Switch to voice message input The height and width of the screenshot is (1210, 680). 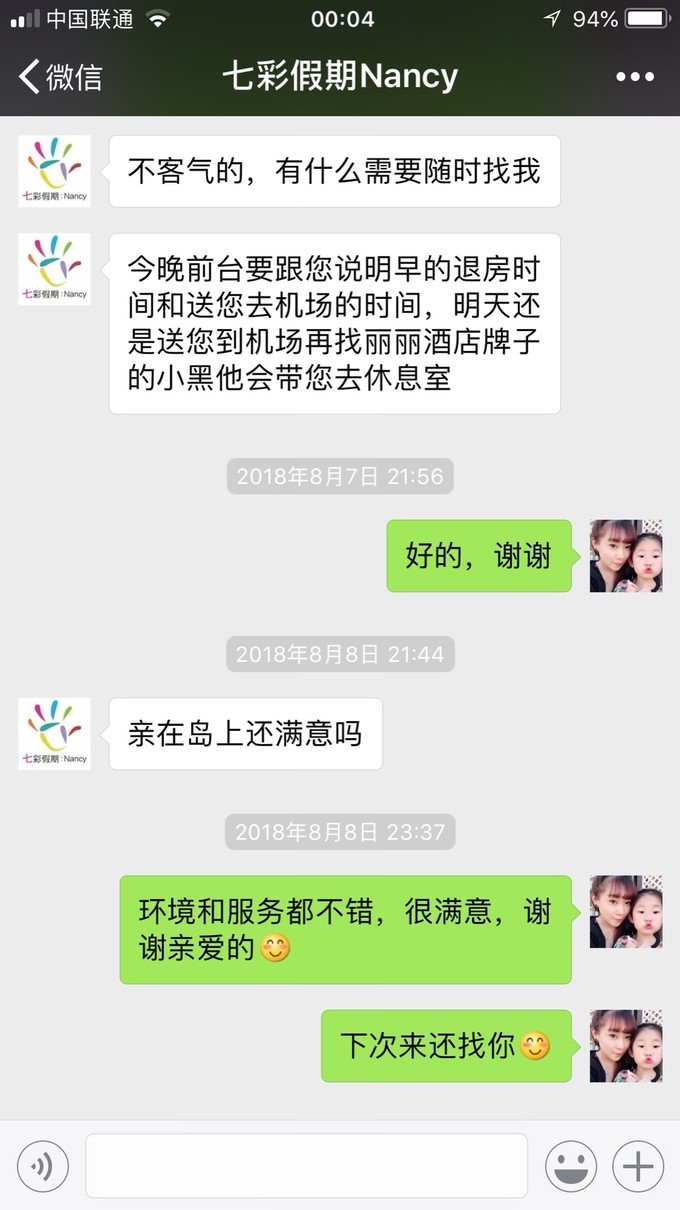coord(43,1166)
